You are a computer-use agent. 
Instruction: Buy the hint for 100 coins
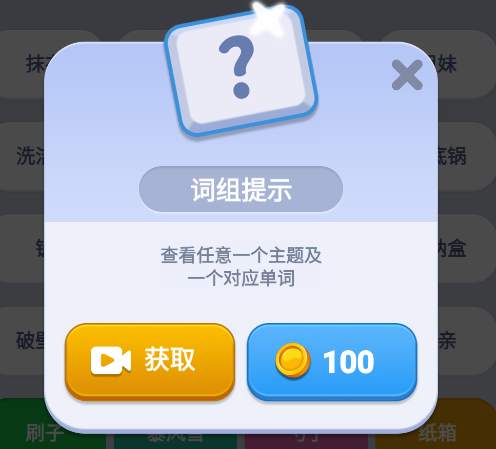click(332, 361)
